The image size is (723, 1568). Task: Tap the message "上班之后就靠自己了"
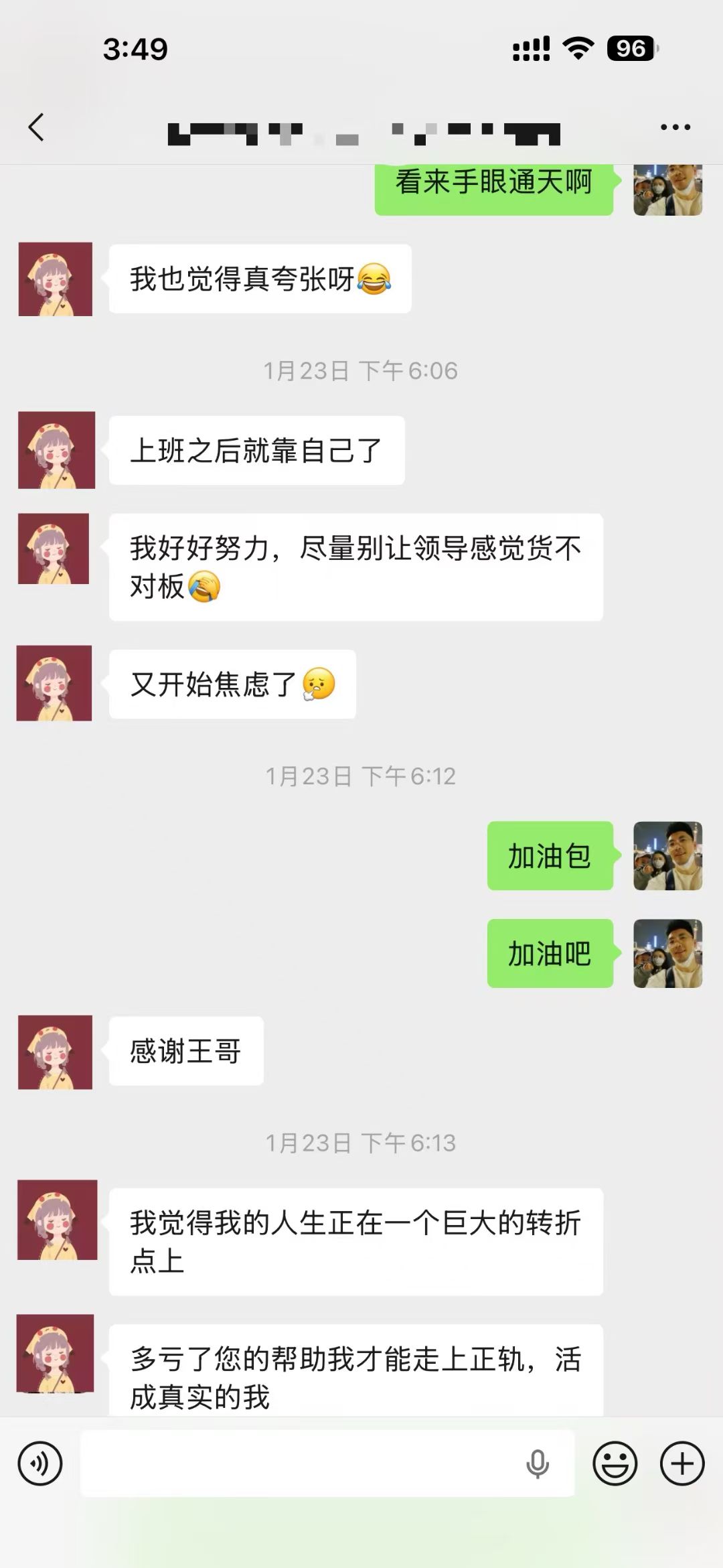pos(256,450)
